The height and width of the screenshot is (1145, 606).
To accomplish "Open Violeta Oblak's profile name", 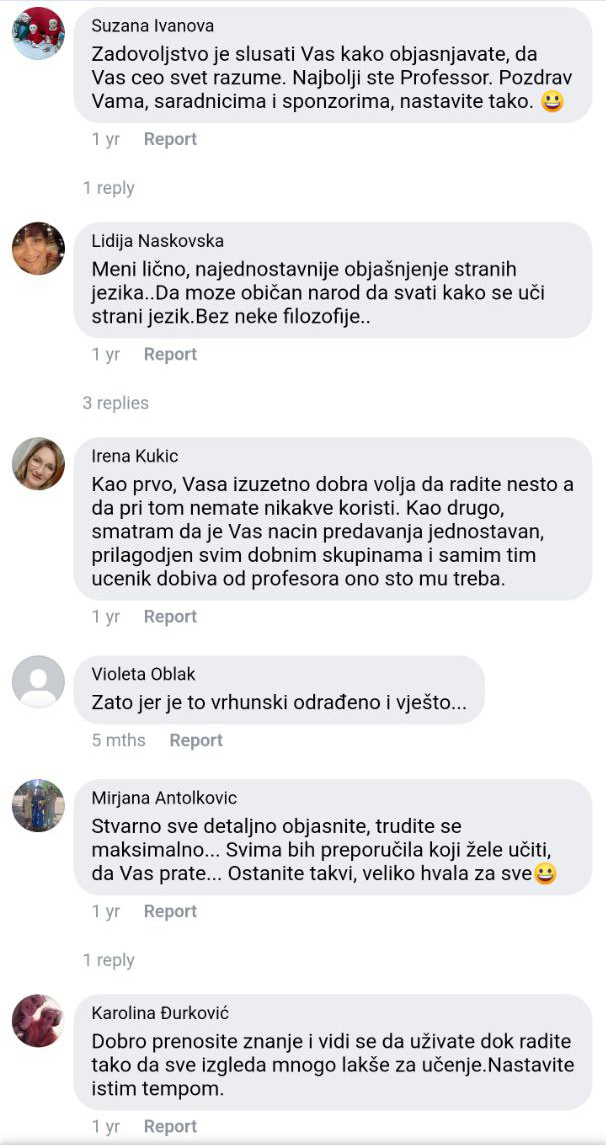I will coord(143,673).
